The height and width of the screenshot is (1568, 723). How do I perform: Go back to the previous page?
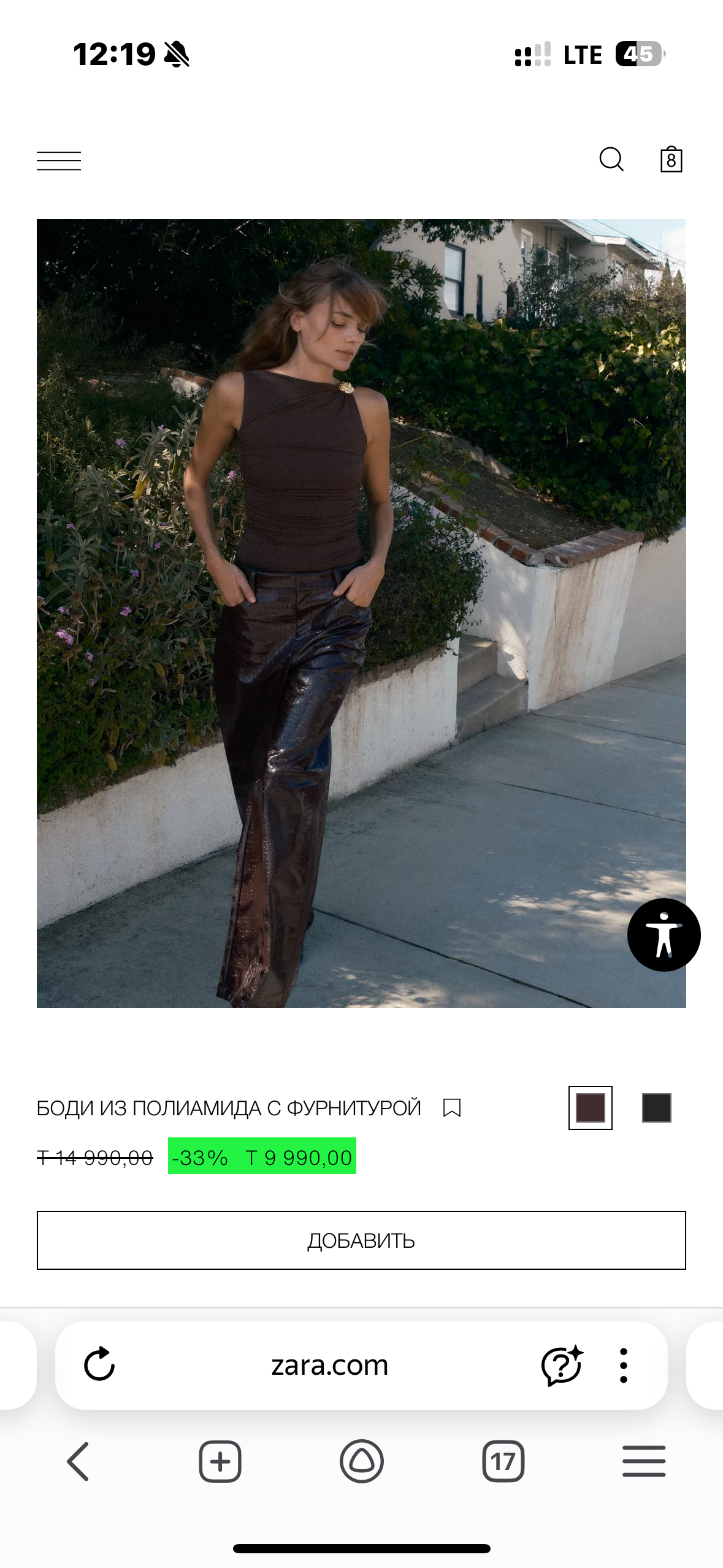tap(78, 1461)
